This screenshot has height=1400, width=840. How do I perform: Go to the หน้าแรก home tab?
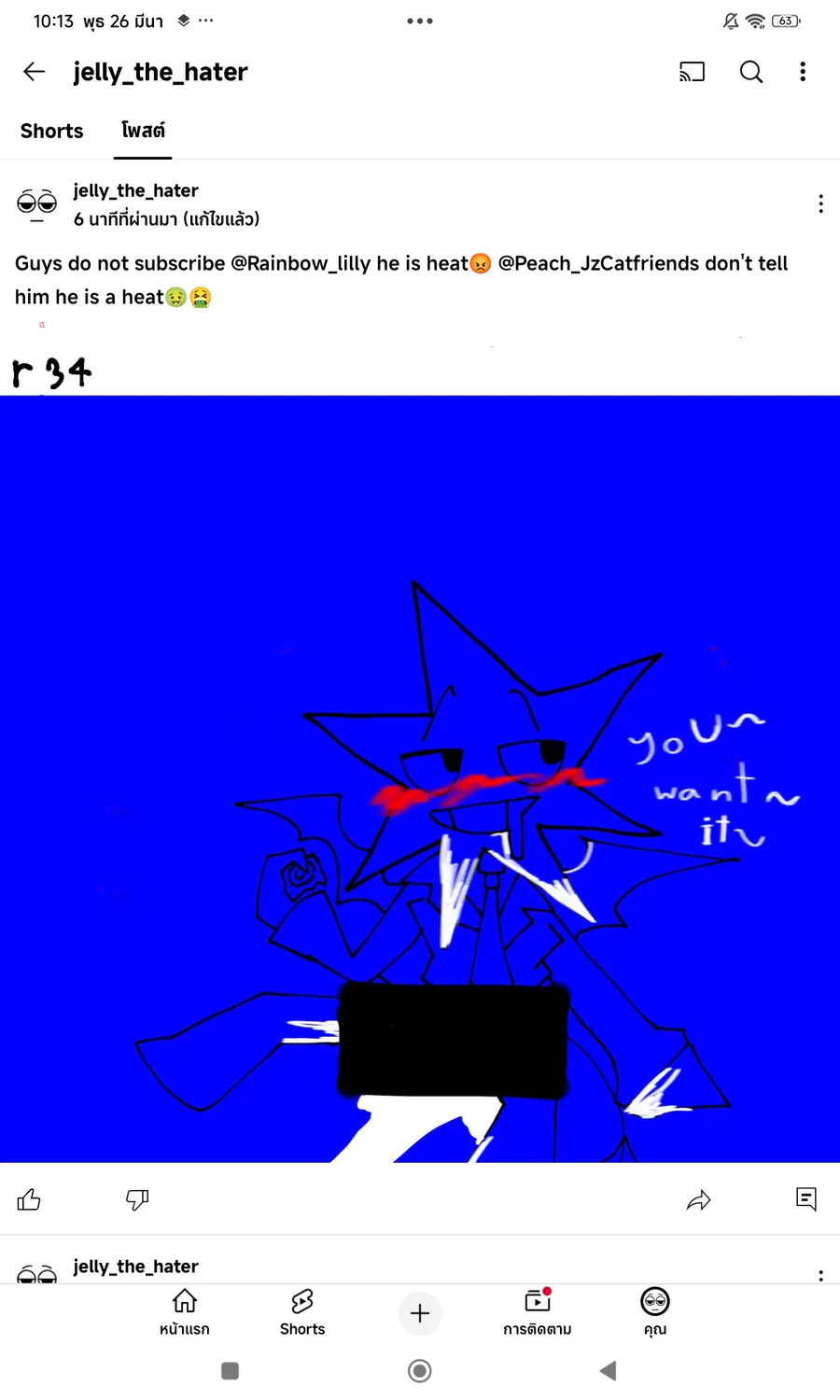185,1312
